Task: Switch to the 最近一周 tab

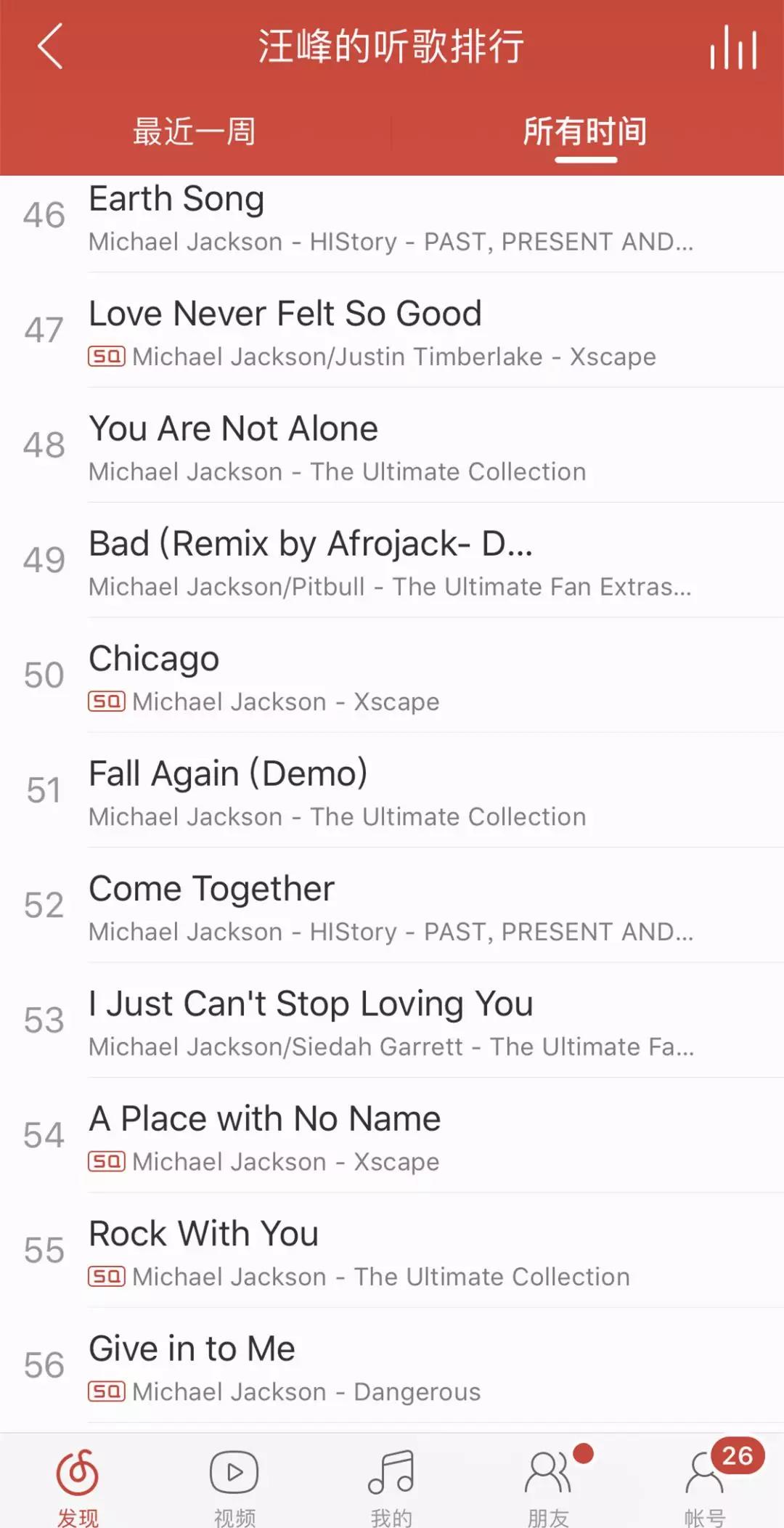Action: click(x=195, y=132)
